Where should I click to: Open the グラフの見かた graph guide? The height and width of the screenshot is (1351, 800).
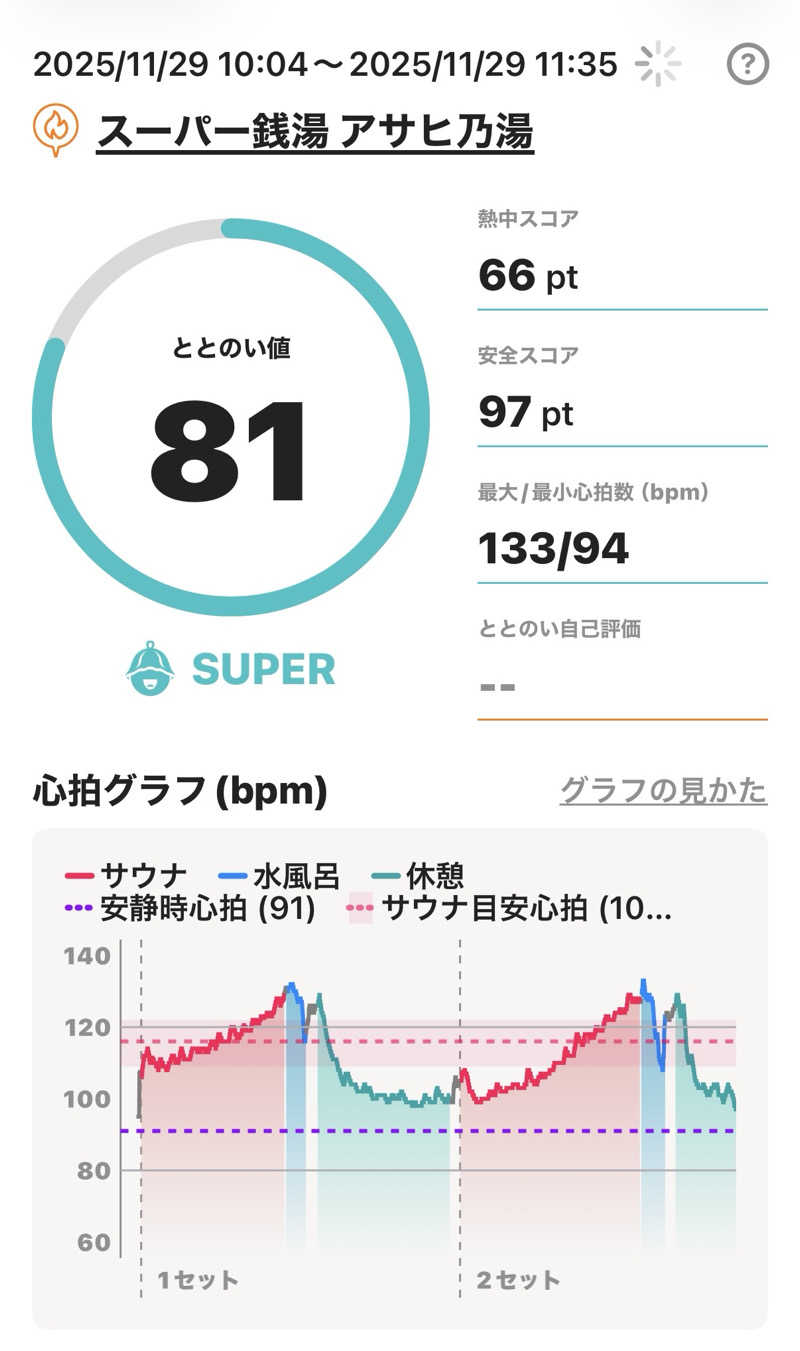tap(663, 791)
